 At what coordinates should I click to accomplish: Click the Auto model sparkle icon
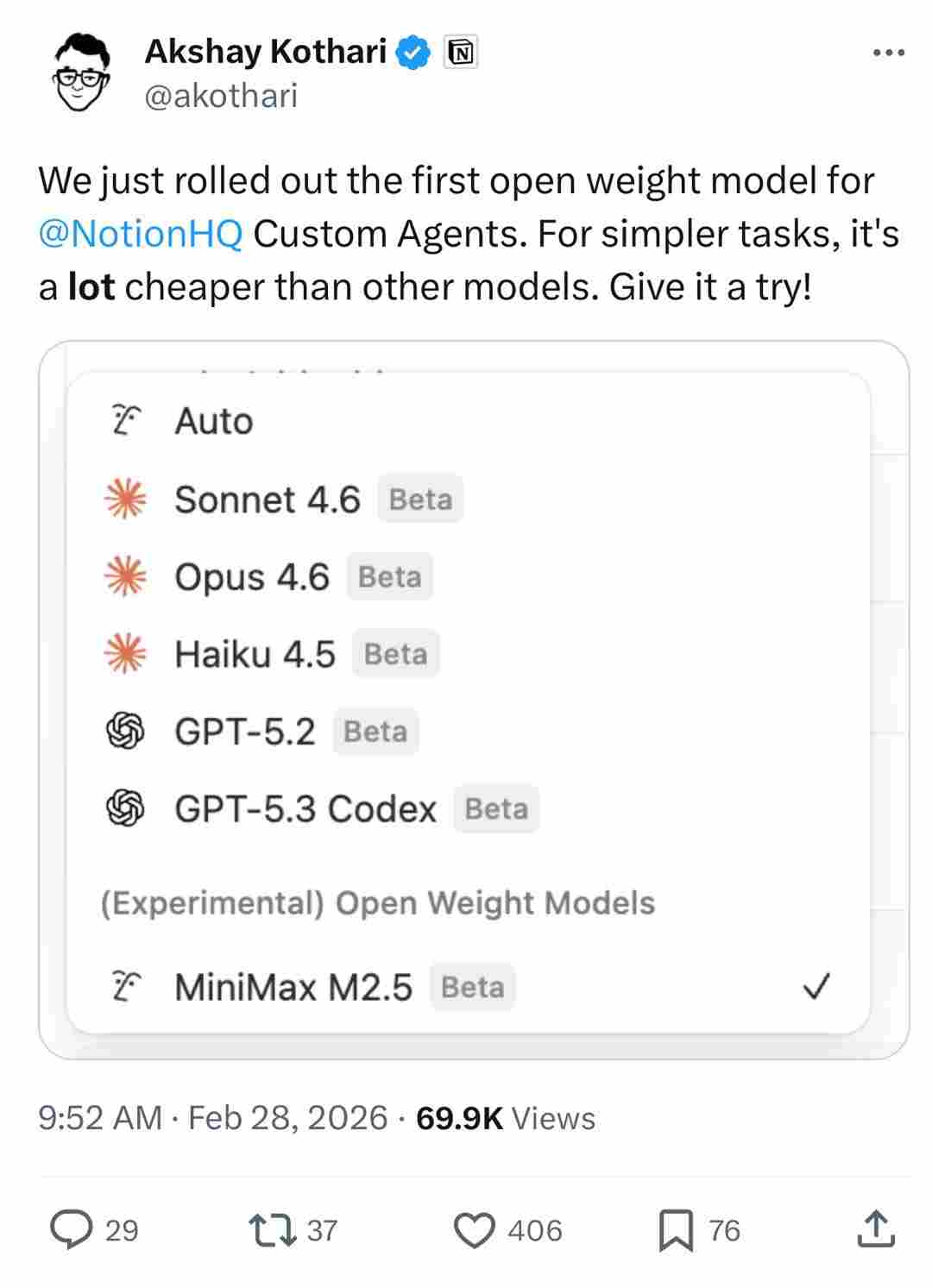(126, 421)
